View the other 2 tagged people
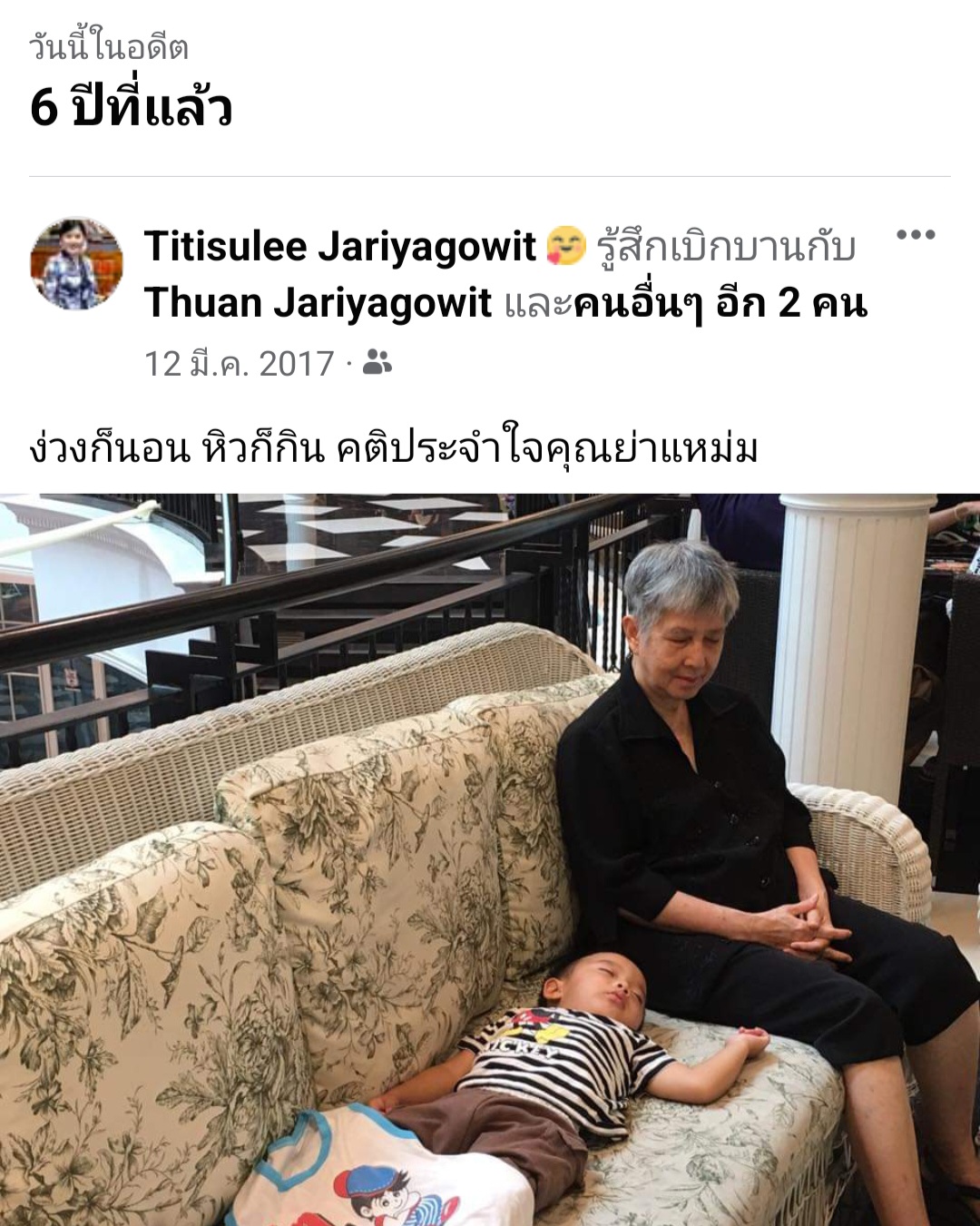The image size is (980, 1226). (x=720, y=303)
